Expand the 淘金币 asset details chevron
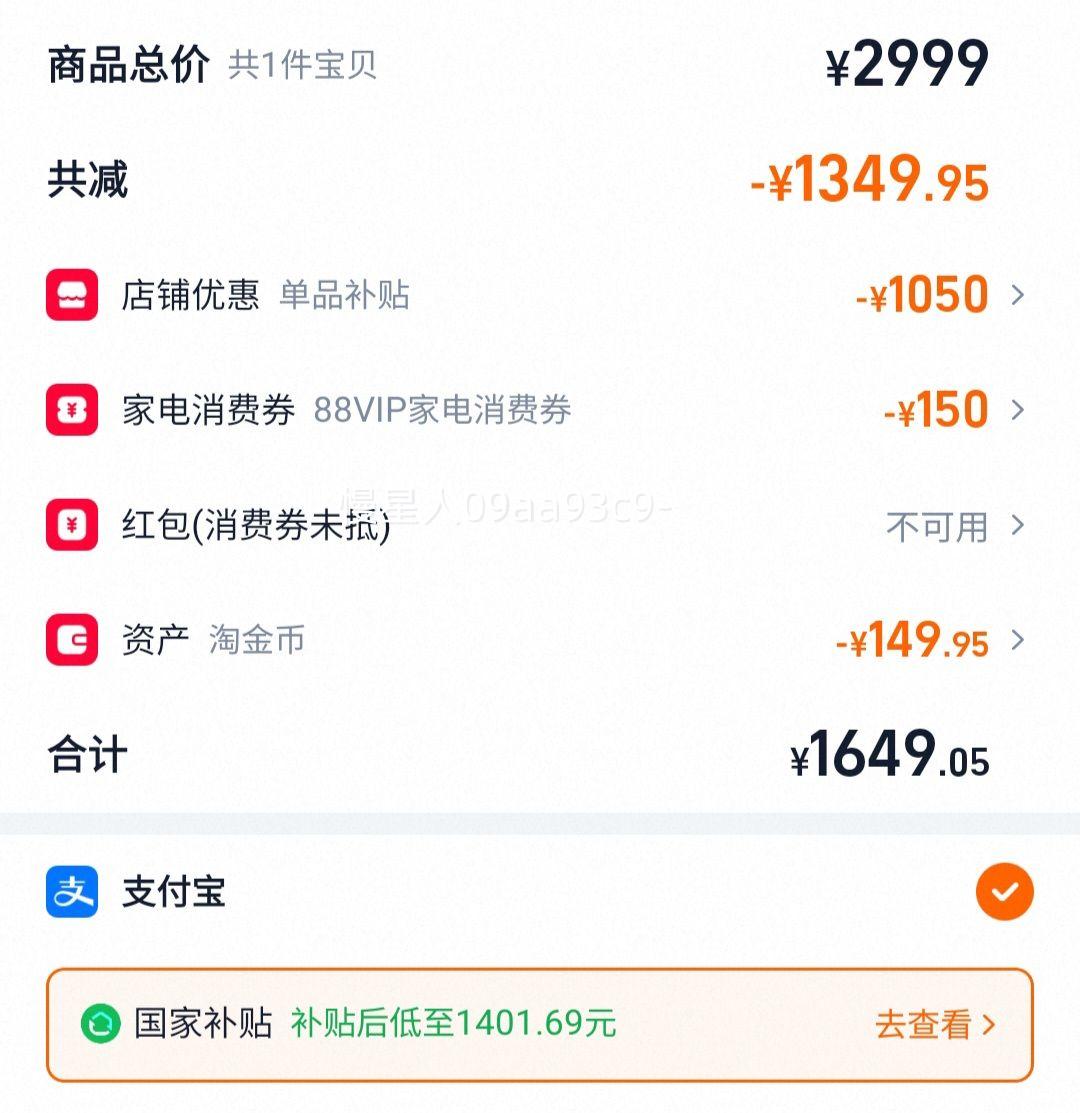The width and height of the screenshot is (1080, 1113). coord(1017,641)
